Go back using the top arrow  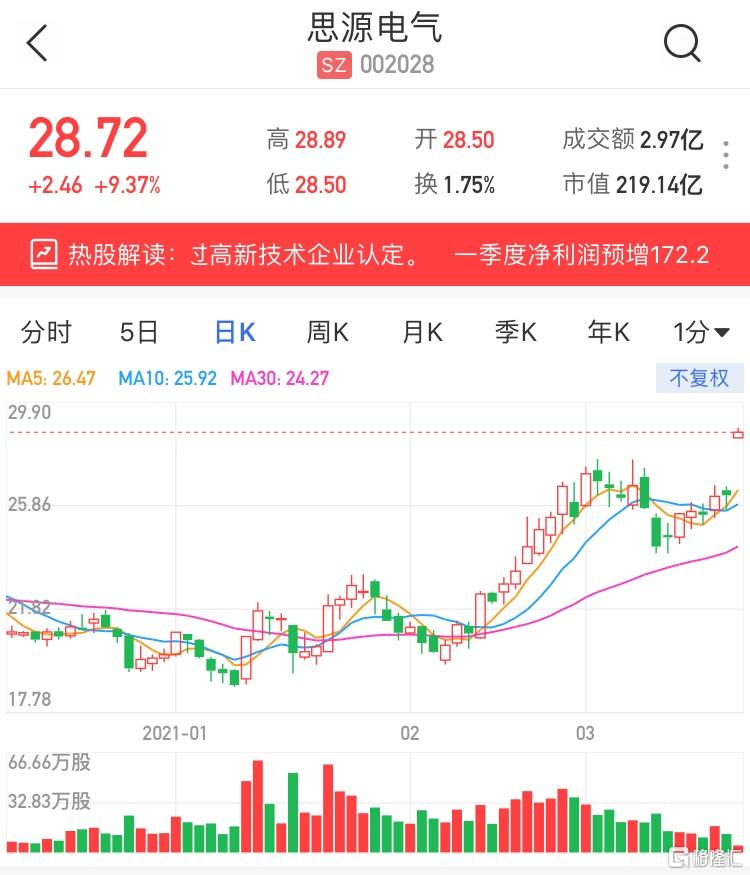pos(38,43)
